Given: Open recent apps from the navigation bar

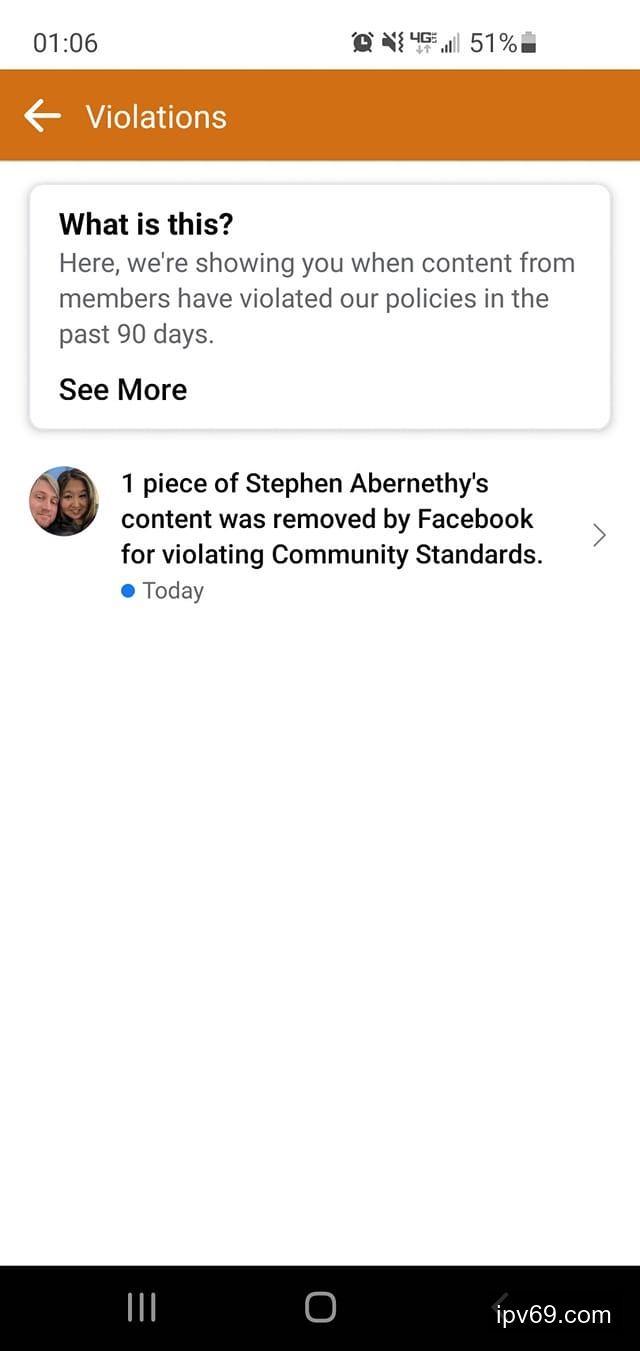Looking at the screenshot, I should (142, 1306).
